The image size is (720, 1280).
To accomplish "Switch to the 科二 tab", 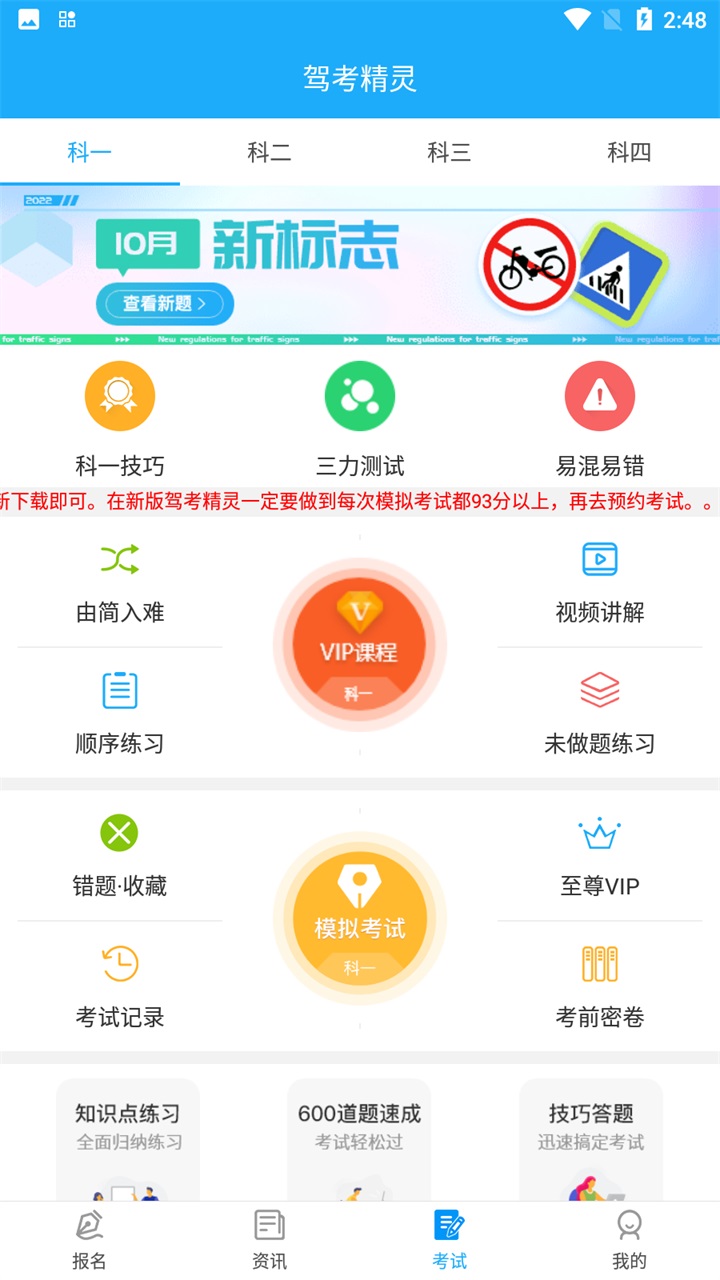I will tap(269, 152).
